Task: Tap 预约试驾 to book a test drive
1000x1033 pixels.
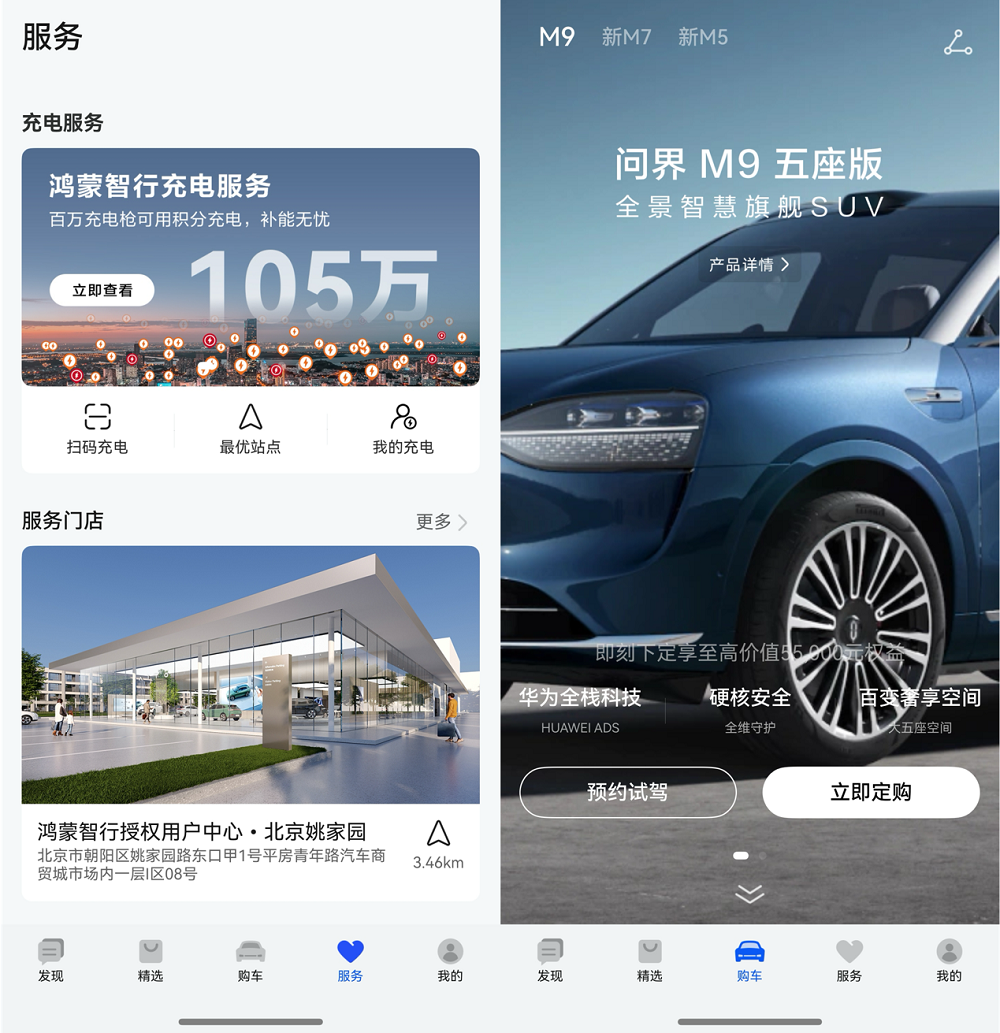Action: click(628, 792)
